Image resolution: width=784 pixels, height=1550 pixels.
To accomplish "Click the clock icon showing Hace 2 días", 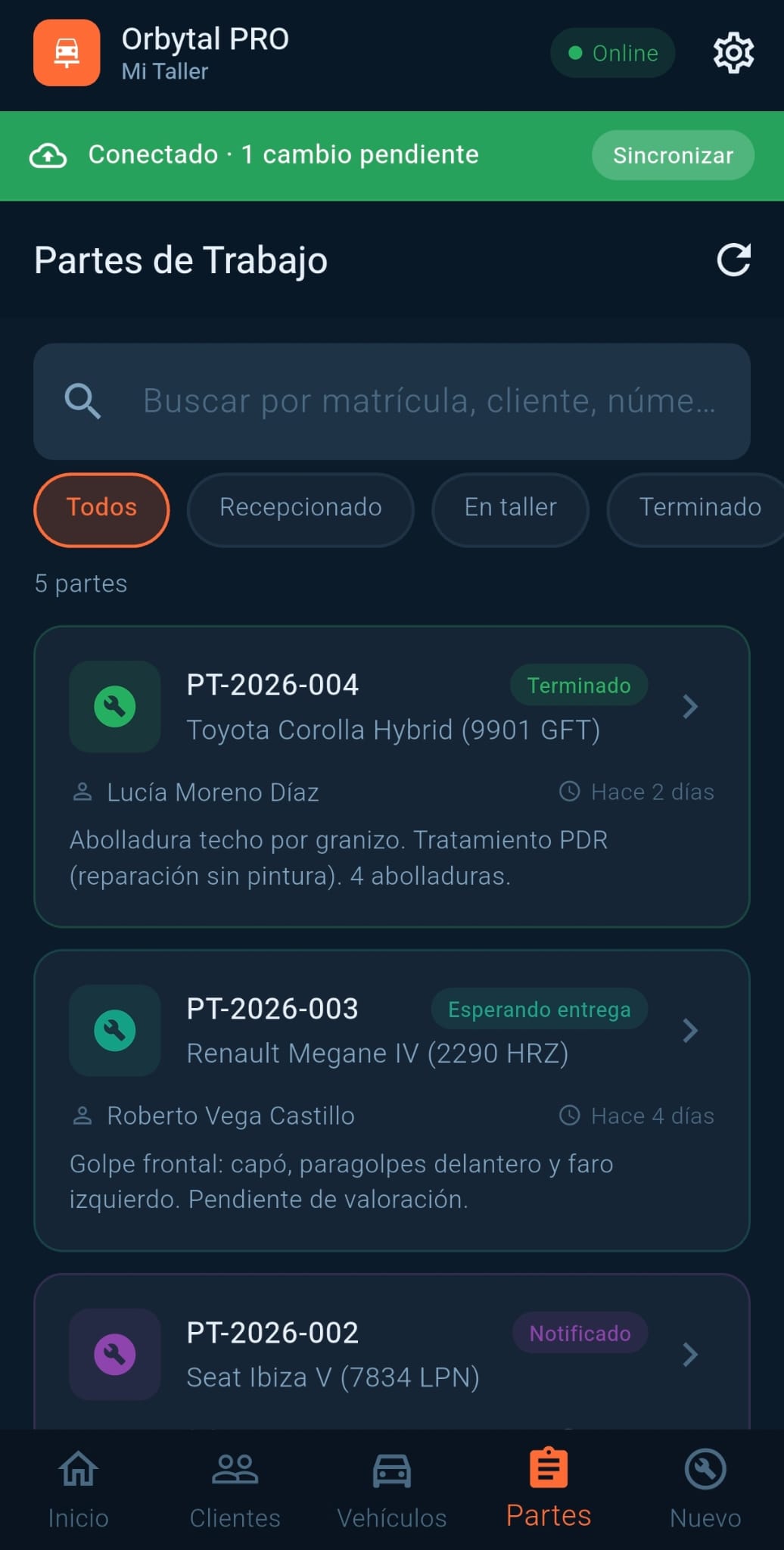I will tap(570, 791).
